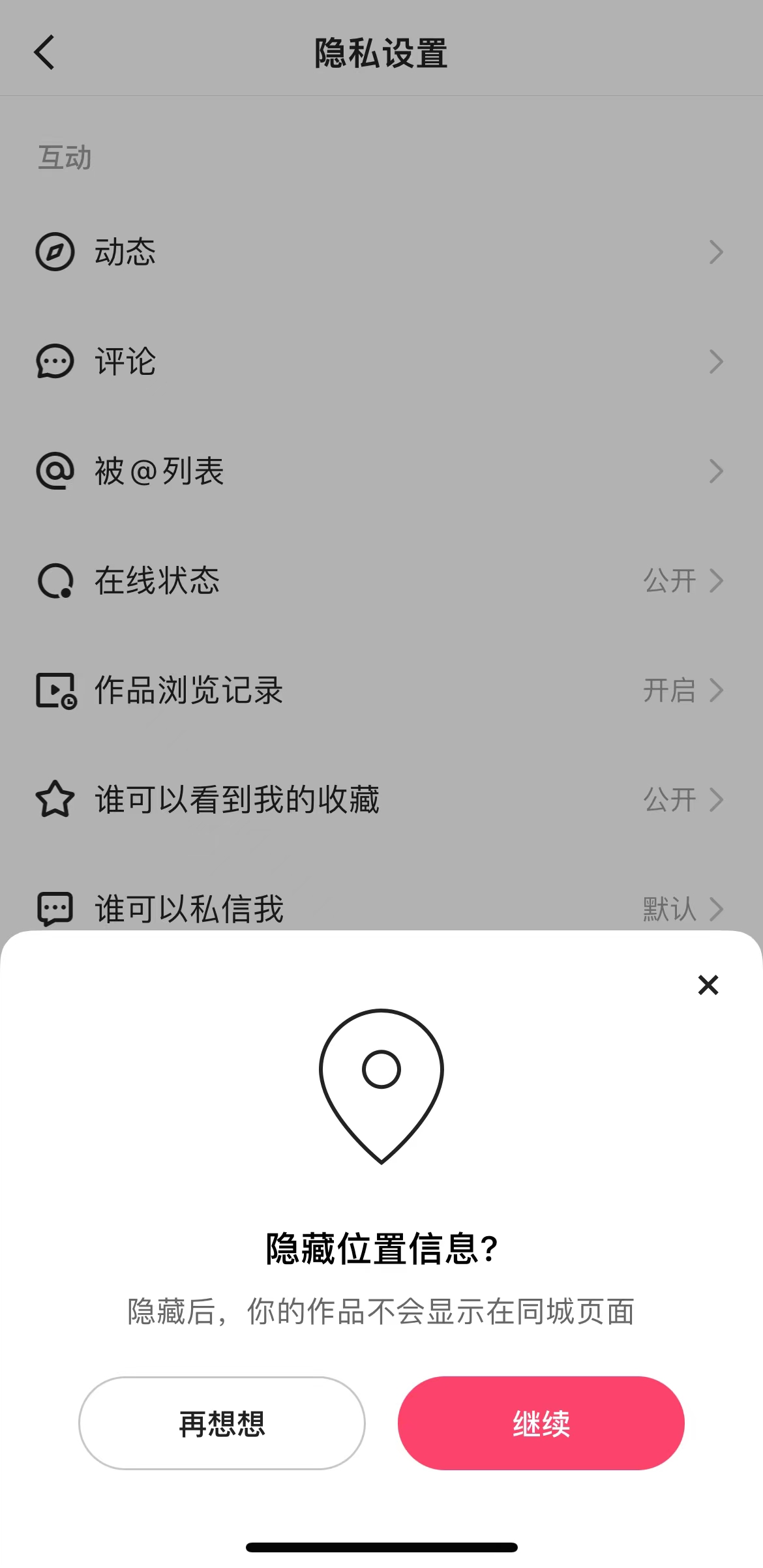763x1568 pixels.
Task: Click the star icon for 谁可以看到我的收藏
Action: click(55, 800)
